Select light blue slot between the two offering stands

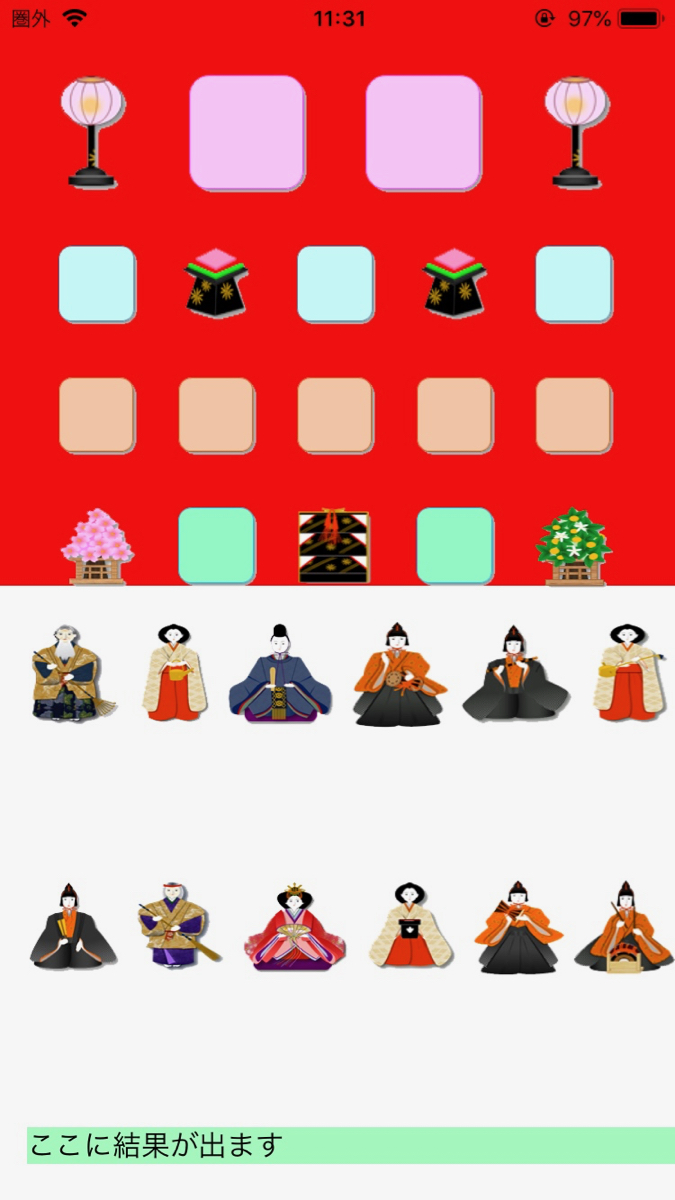pos(335,284)
